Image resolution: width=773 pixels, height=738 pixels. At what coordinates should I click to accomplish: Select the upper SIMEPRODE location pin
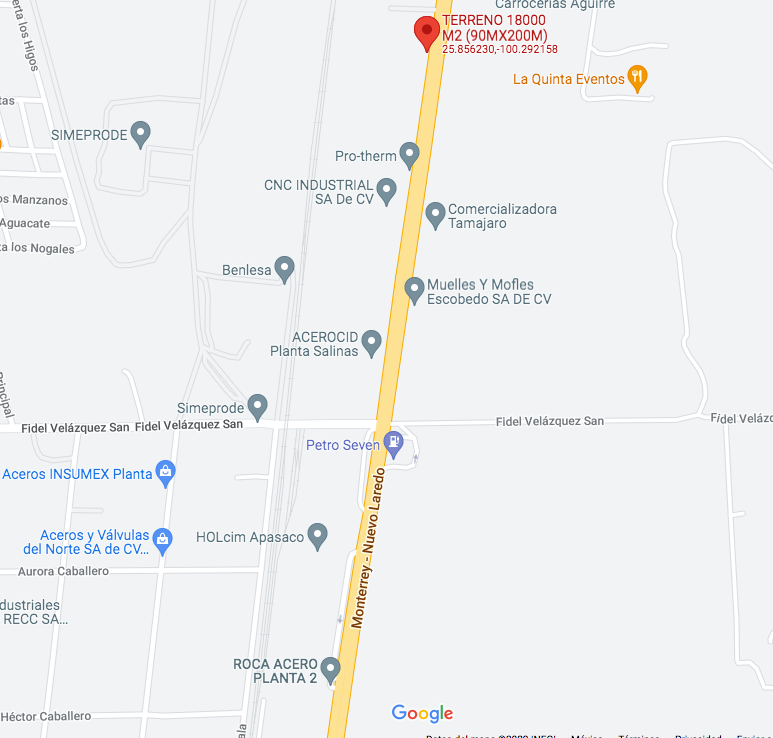(141, 132)
